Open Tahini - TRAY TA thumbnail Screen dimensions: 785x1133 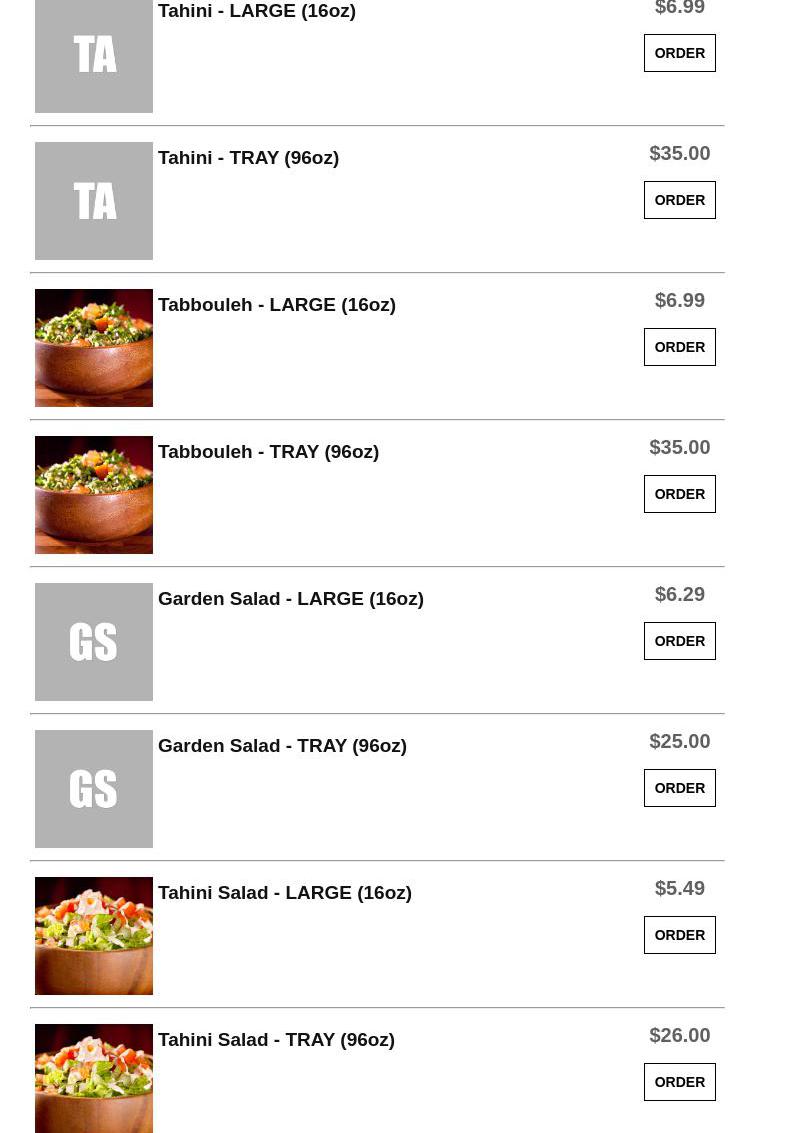tap(94, 201)
